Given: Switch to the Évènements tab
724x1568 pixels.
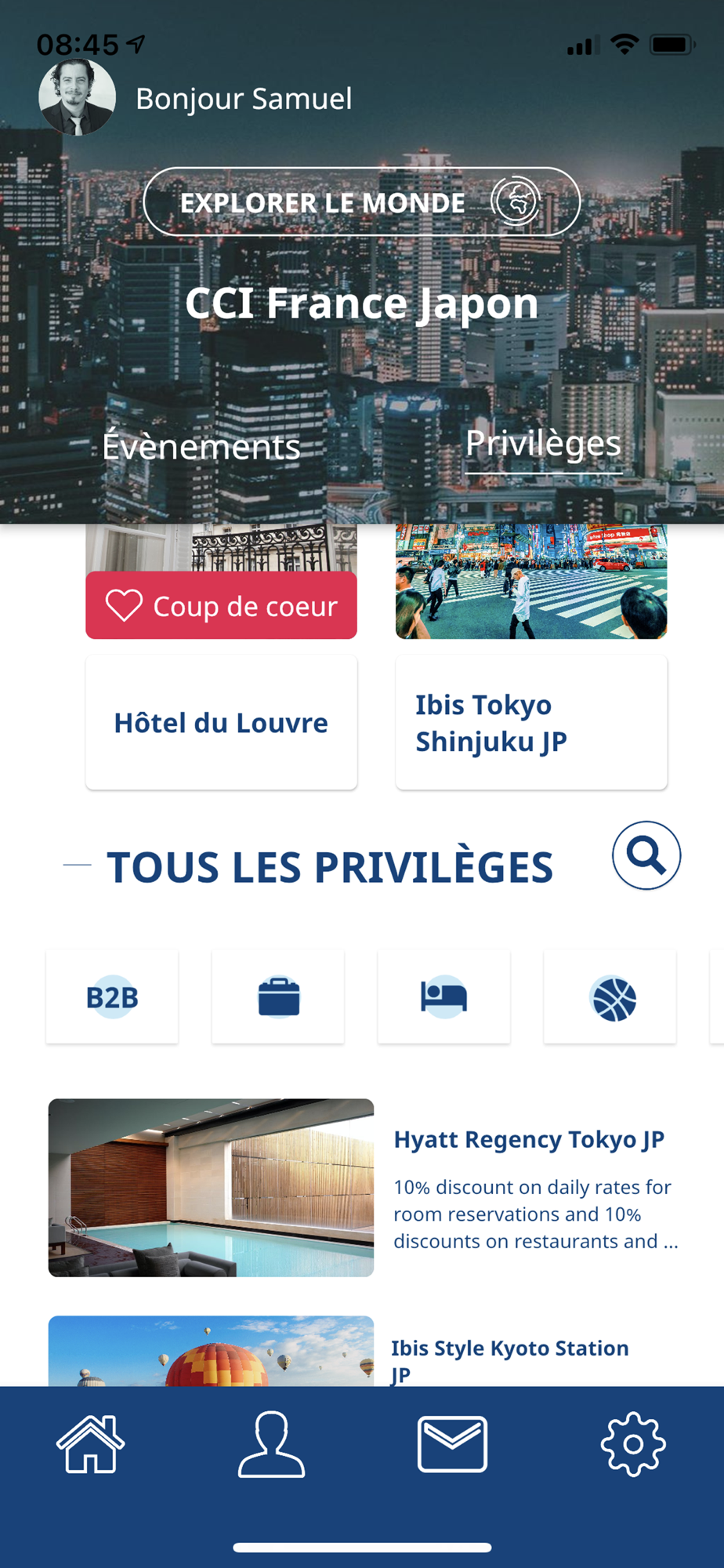Looking at the screenshot, I should click(x=201, y=447).
